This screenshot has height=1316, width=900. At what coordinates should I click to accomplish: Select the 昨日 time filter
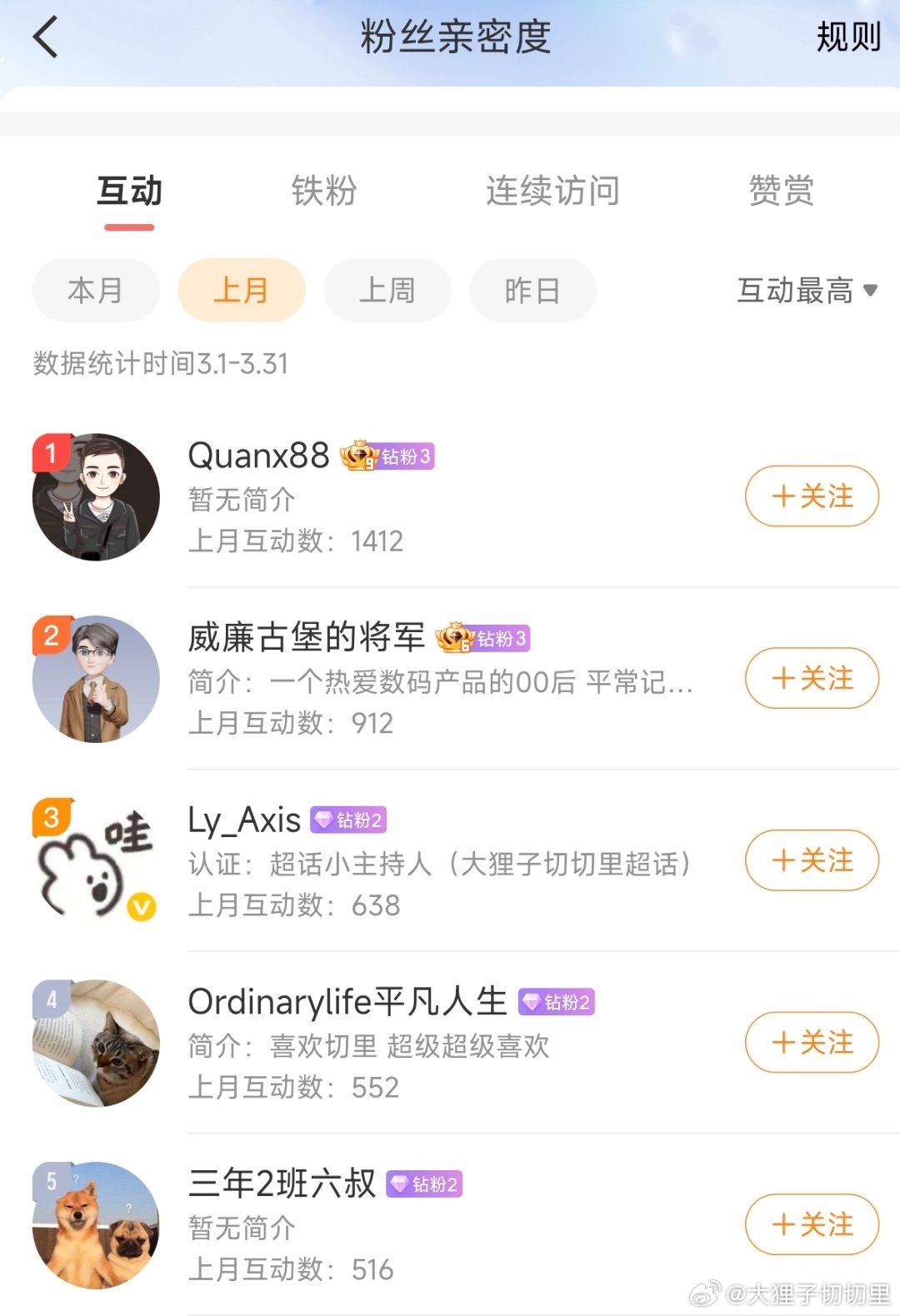533,290
